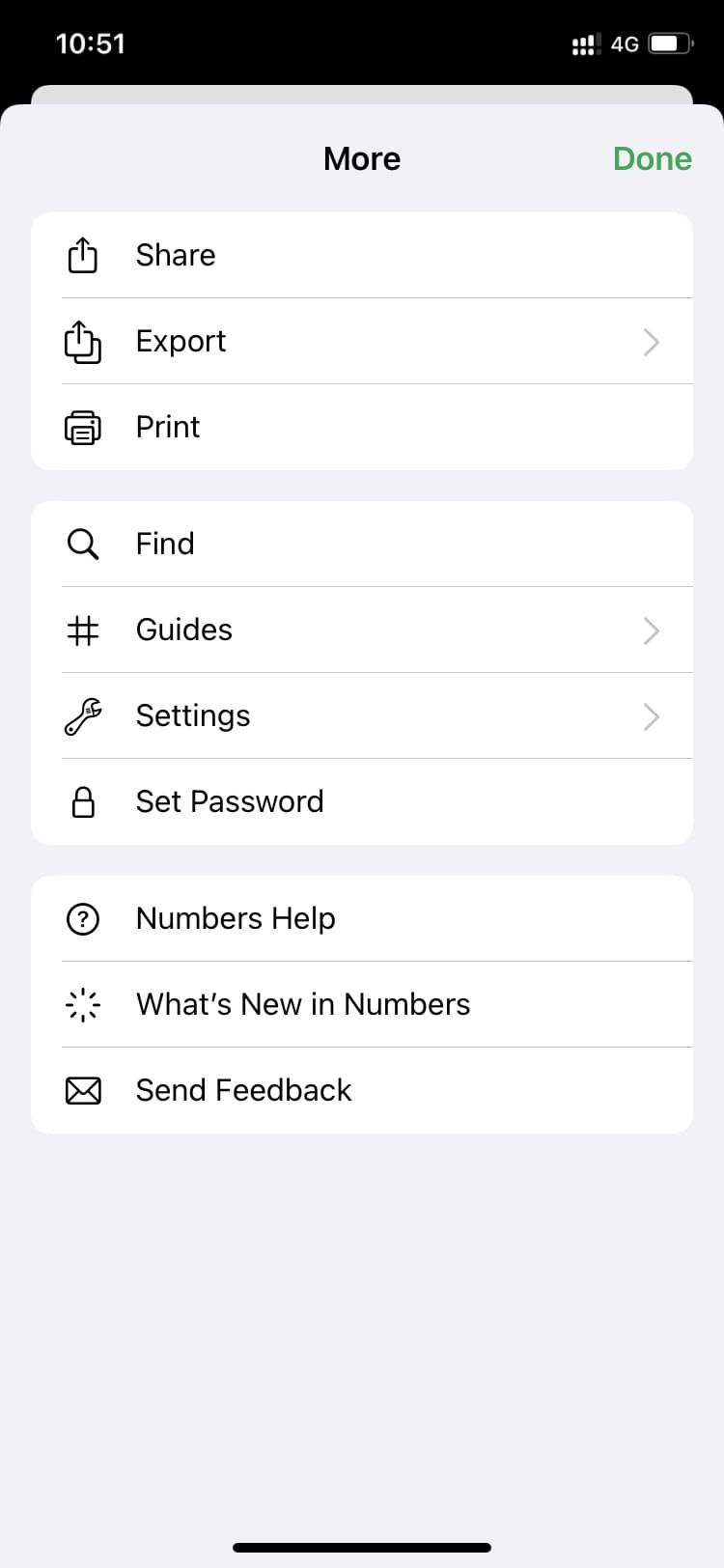724x1568 pixels.
Task: Open the Export options
Action: click(361, 341)
